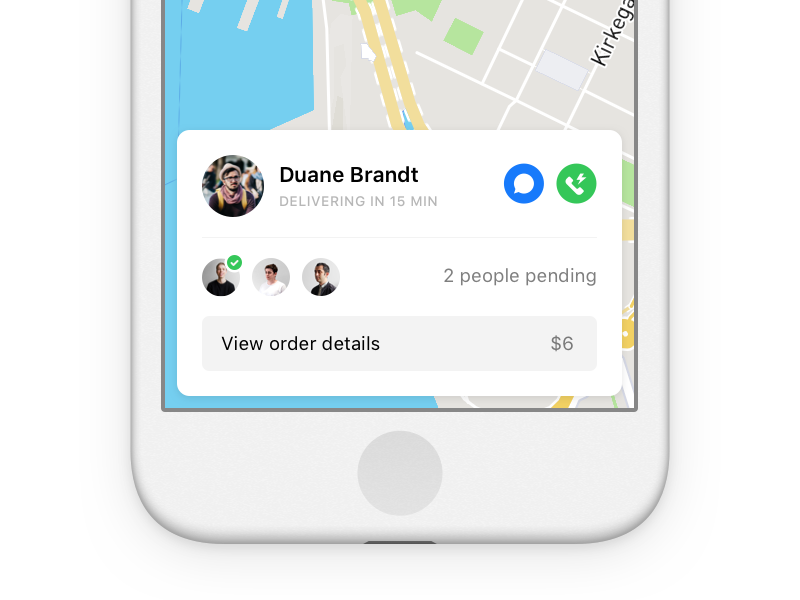
Task: Message Duane Brandt via chat icon
Action: (524, 184)
